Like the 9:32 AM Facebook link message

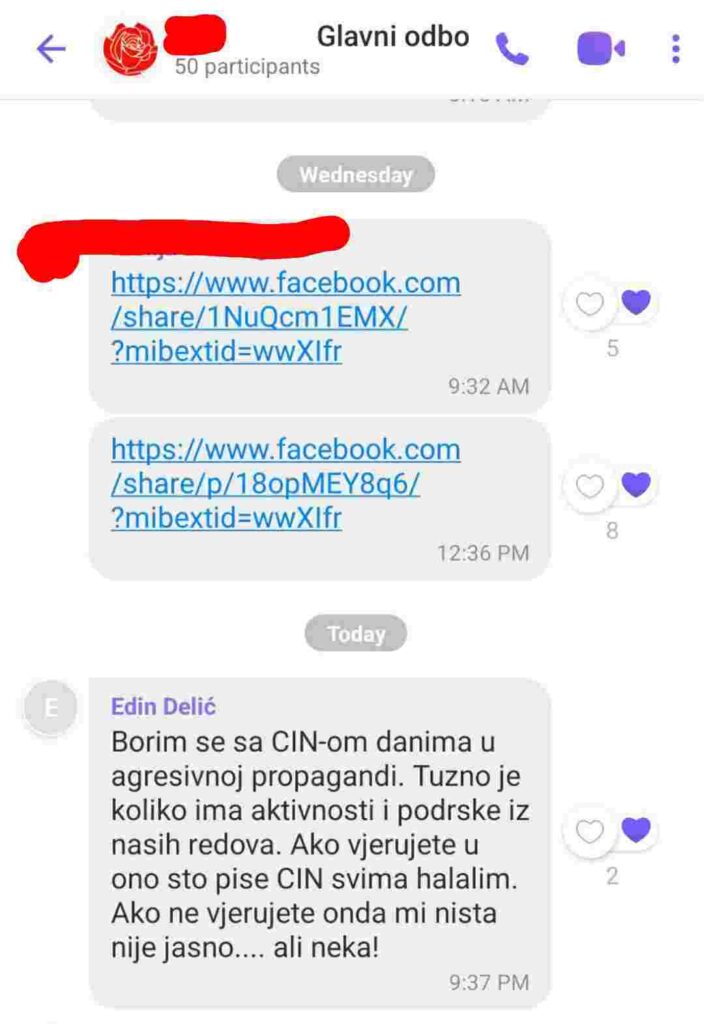tap(591, 303)
